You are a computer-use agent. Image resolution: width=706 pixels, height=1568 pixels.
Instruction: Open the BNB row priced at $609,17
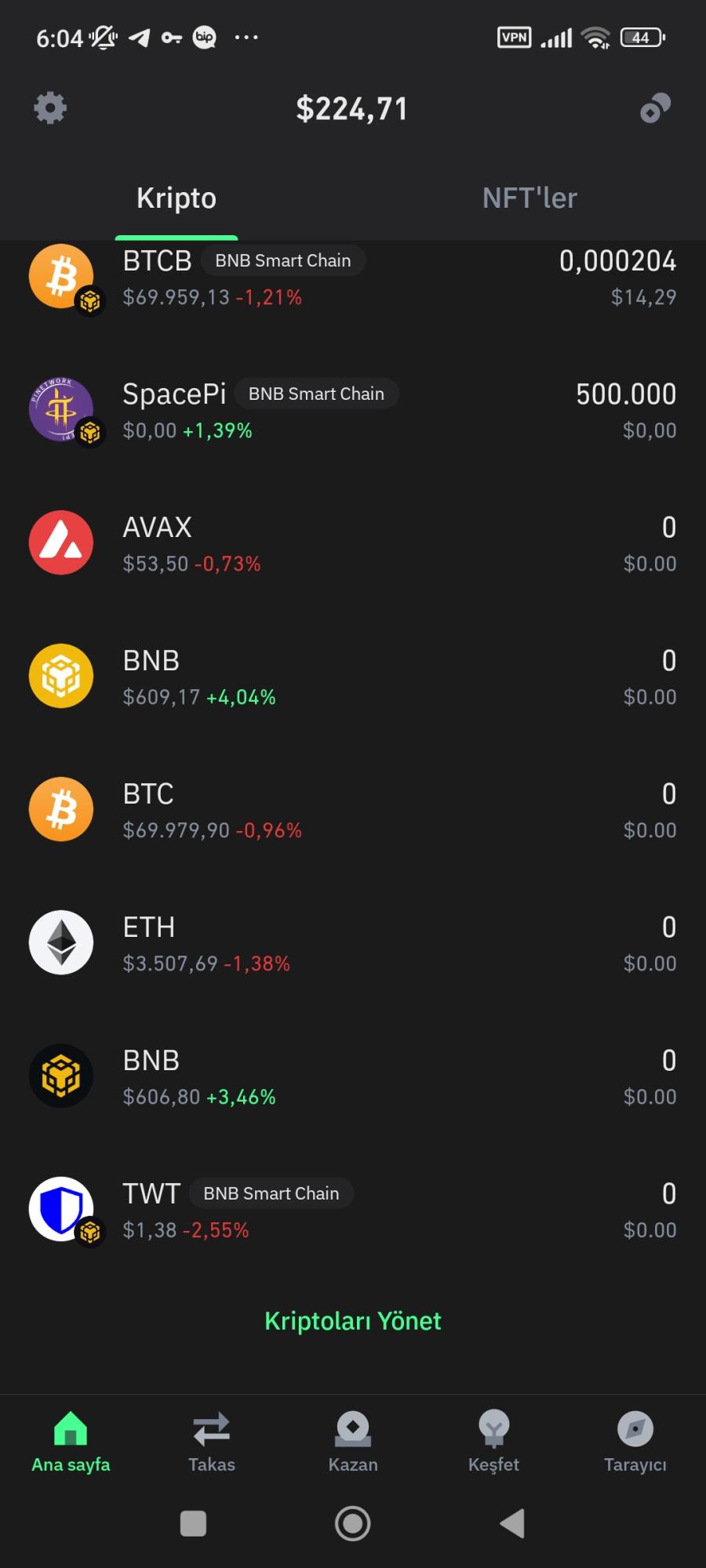tap(353, 677)
